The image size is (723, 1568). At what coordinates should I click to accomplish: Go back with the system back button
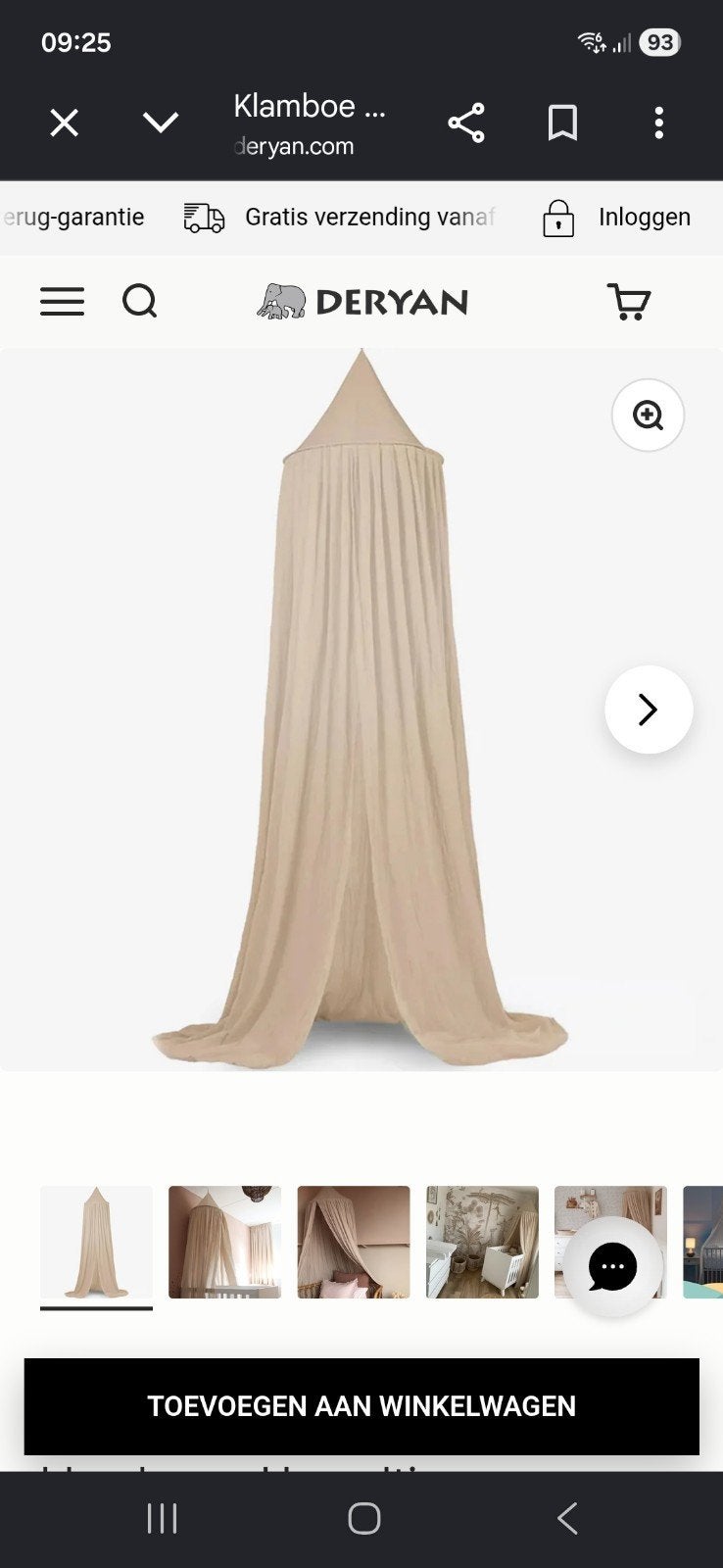pyautogui.click(x=567, y=1518)
